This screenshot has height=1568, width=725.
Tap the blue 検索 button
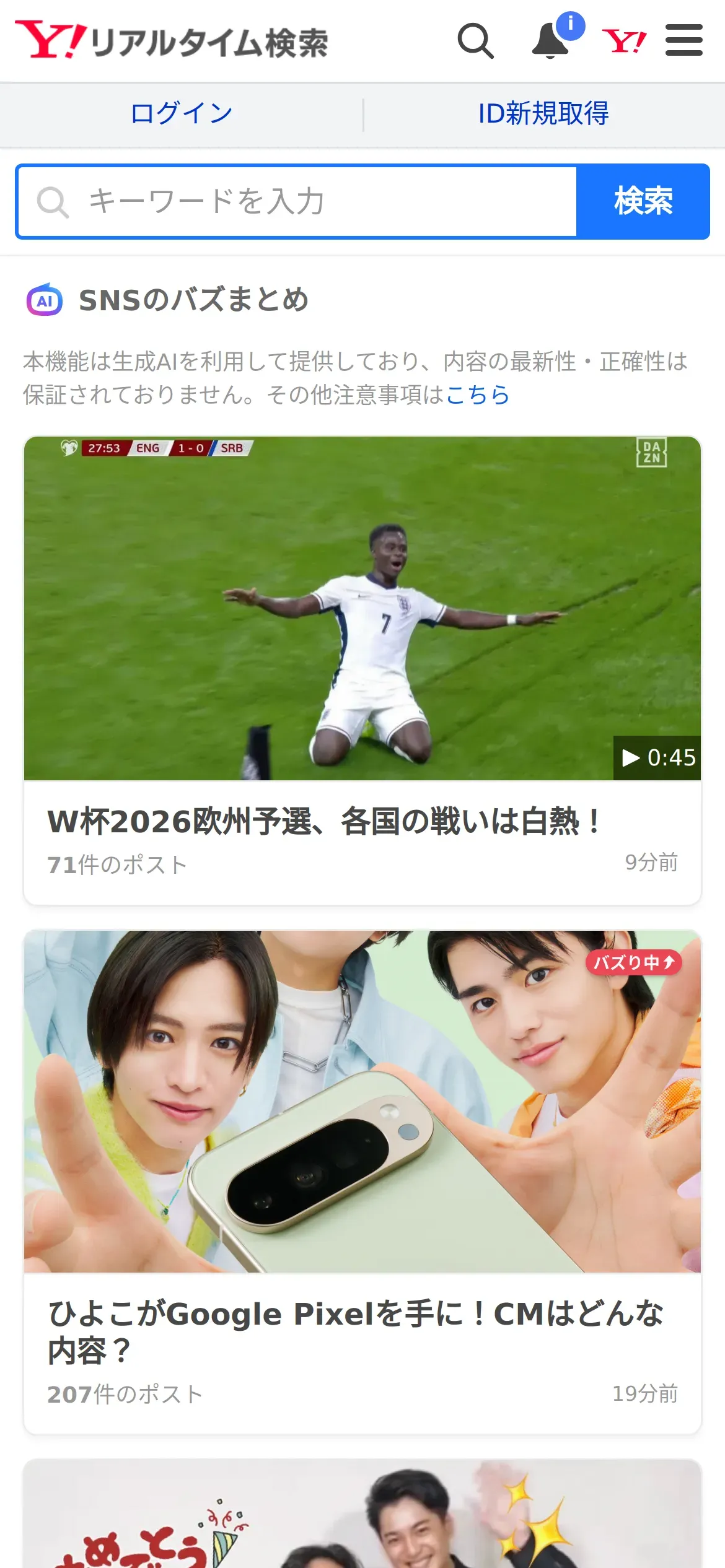pyautogui.click(x=643, y=202)
